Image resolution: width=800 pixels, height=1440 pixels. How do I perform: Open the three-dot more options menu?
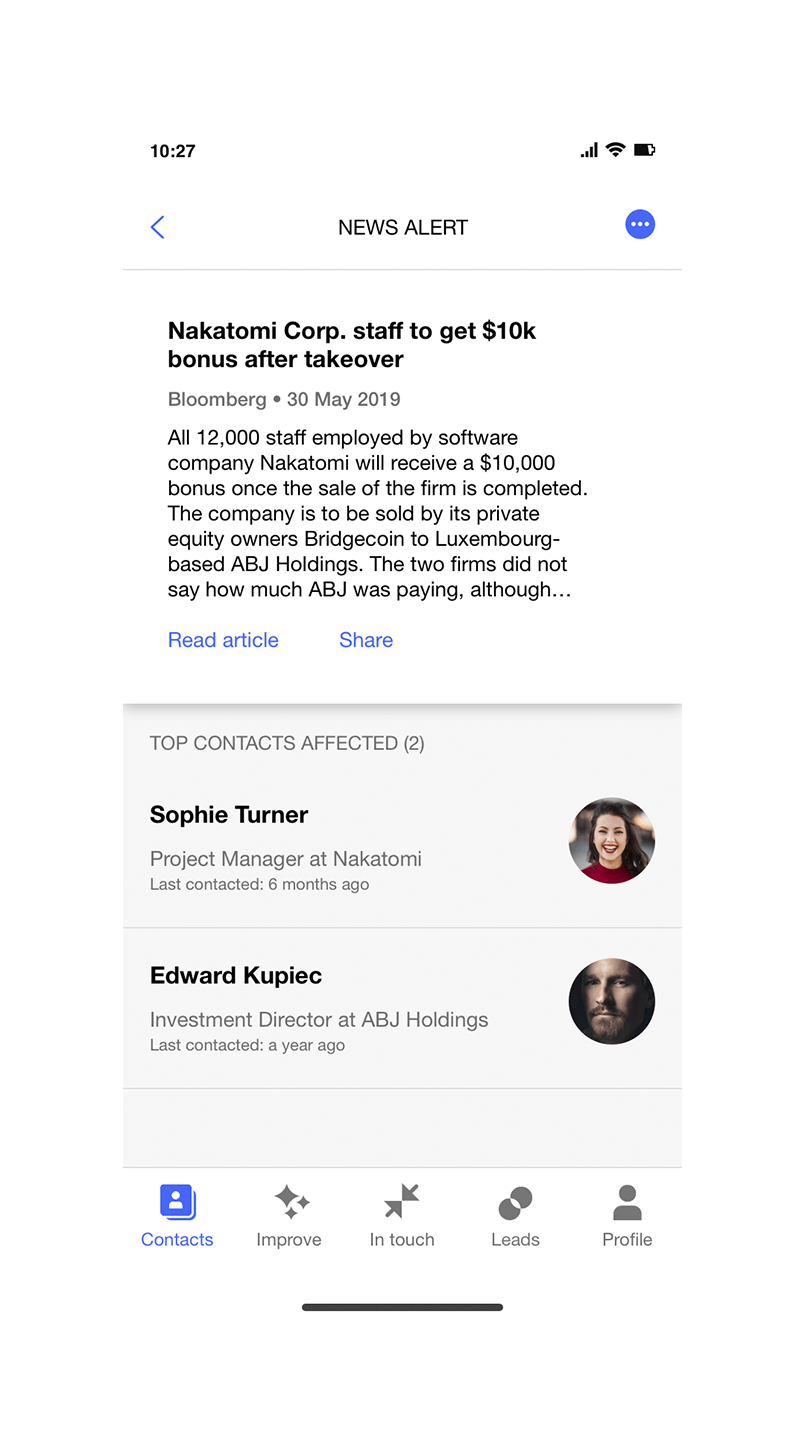(x=640, y=225)
